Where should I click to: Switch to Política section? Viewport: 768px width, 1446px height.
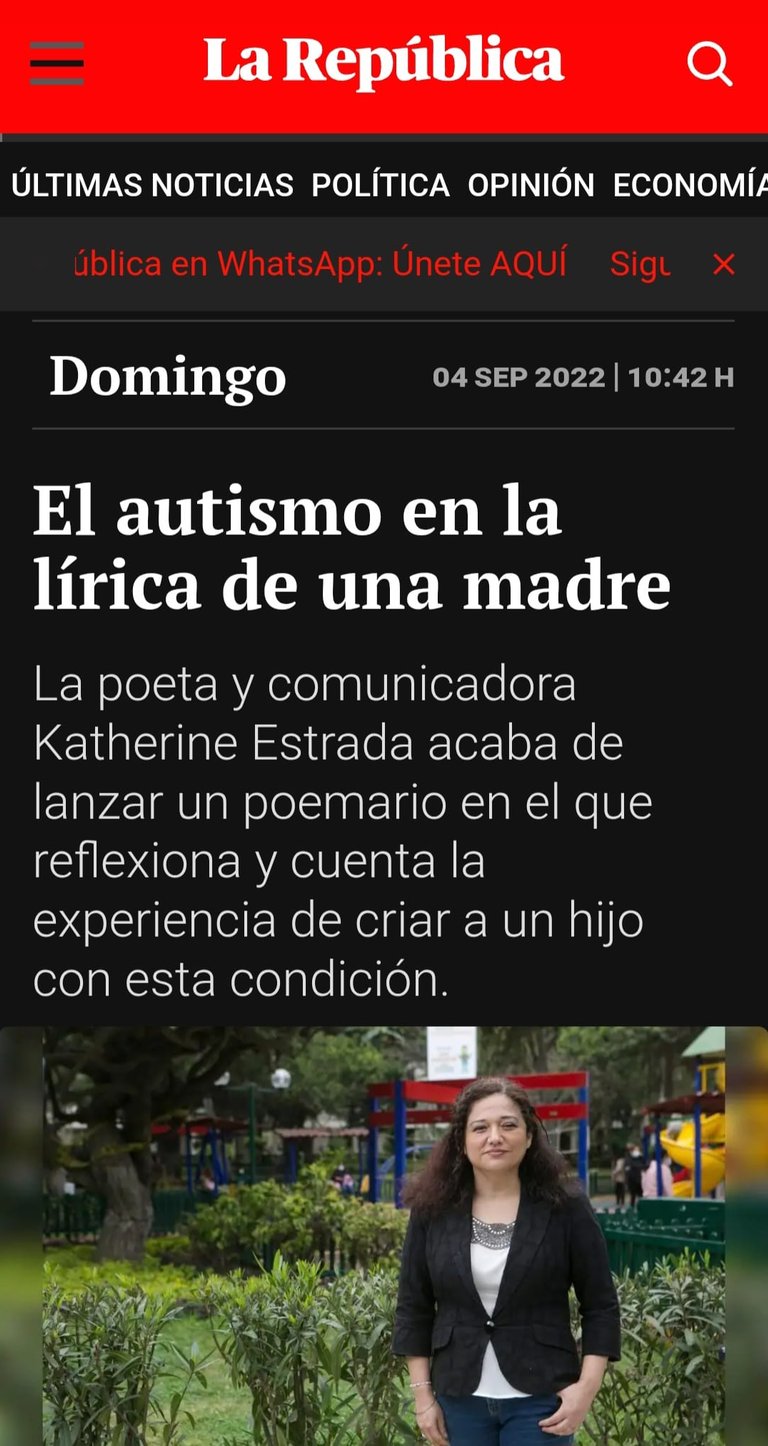(380, 185)
